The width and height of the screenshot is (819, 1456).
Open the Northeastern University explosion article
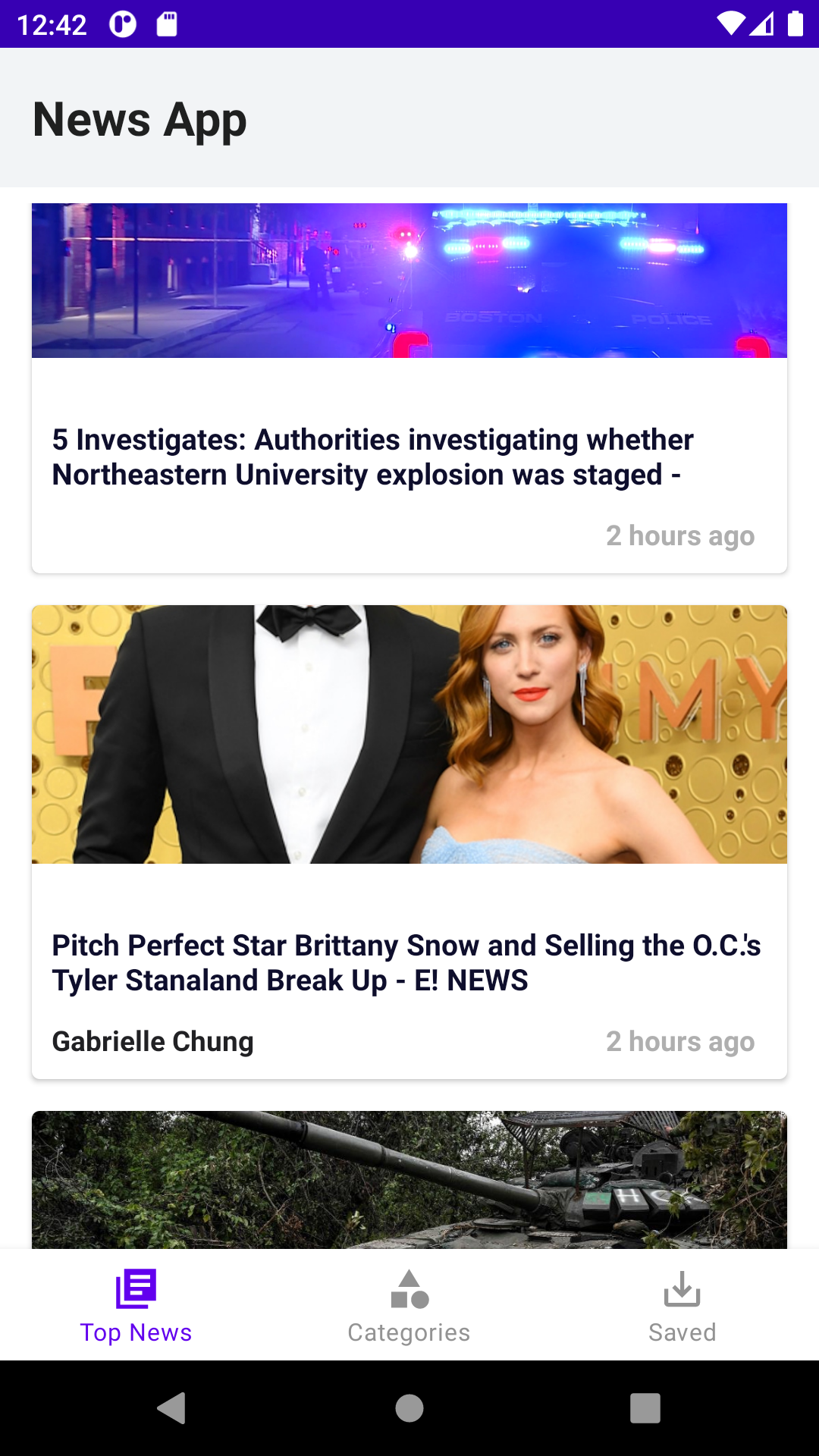409,457
